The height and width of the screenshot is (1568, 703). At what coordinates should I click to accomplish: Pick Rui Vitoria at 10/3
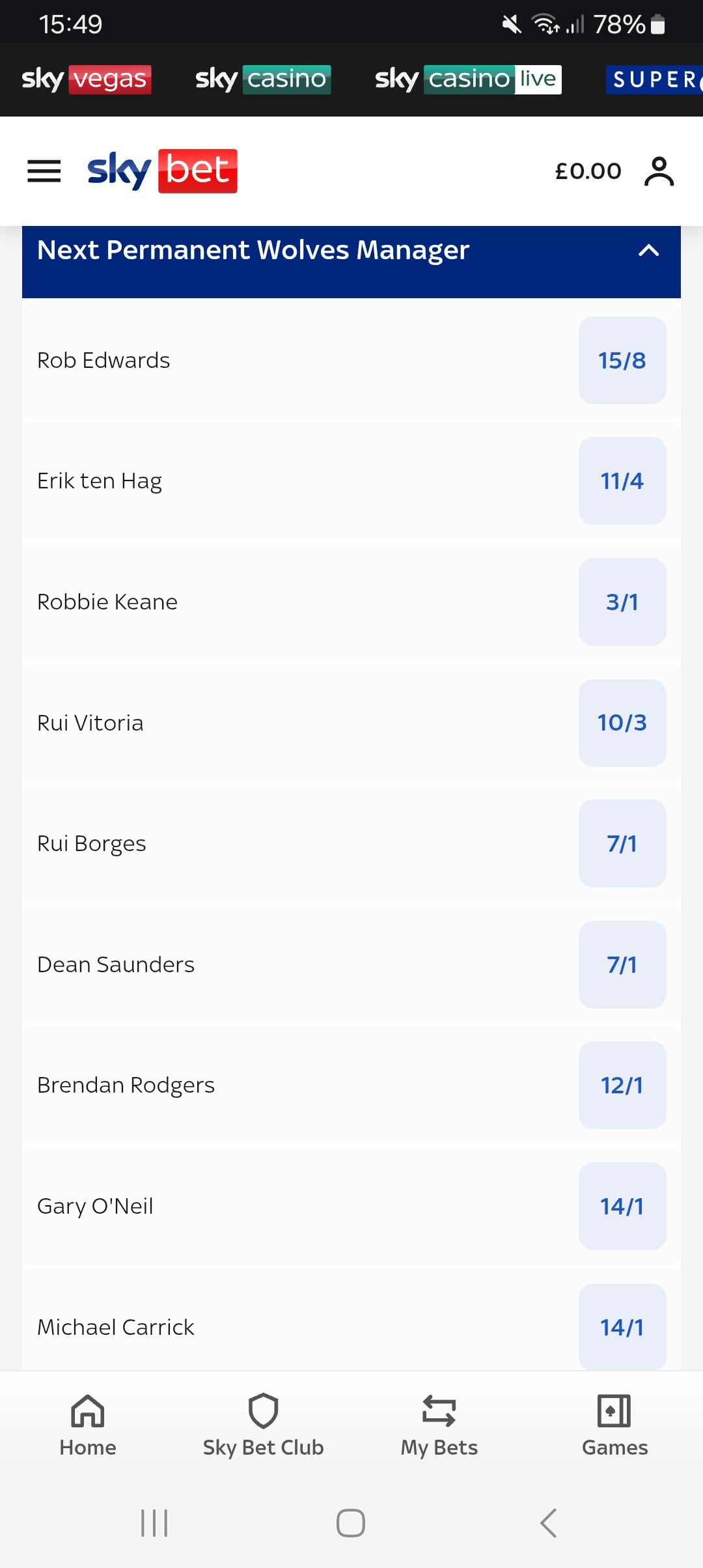[622, 723]
